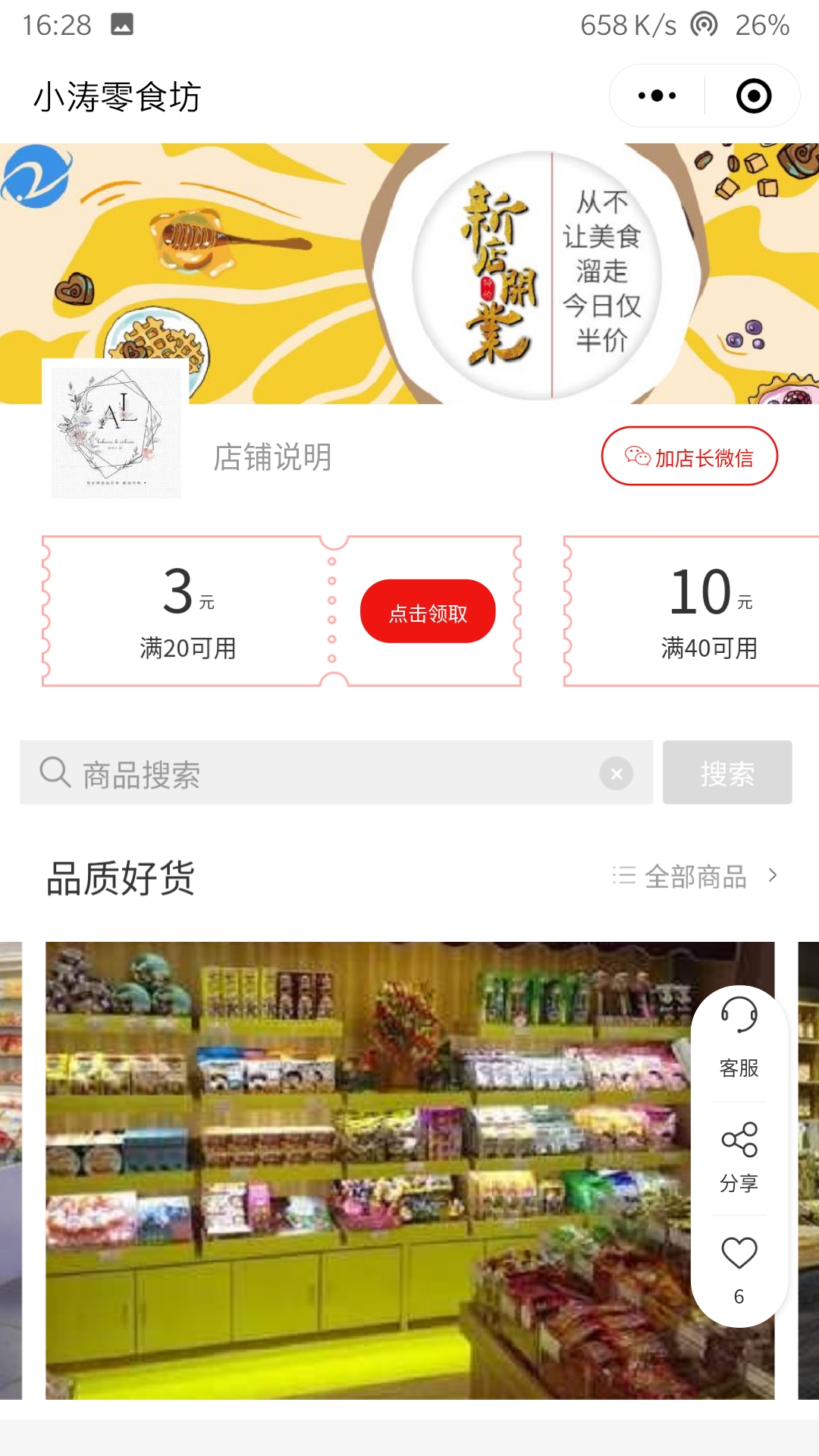Viewport: 819px width, 1456px height.
Task: Share the shop via 分享
Action: pyautogui.click(x=739, y=1157)
